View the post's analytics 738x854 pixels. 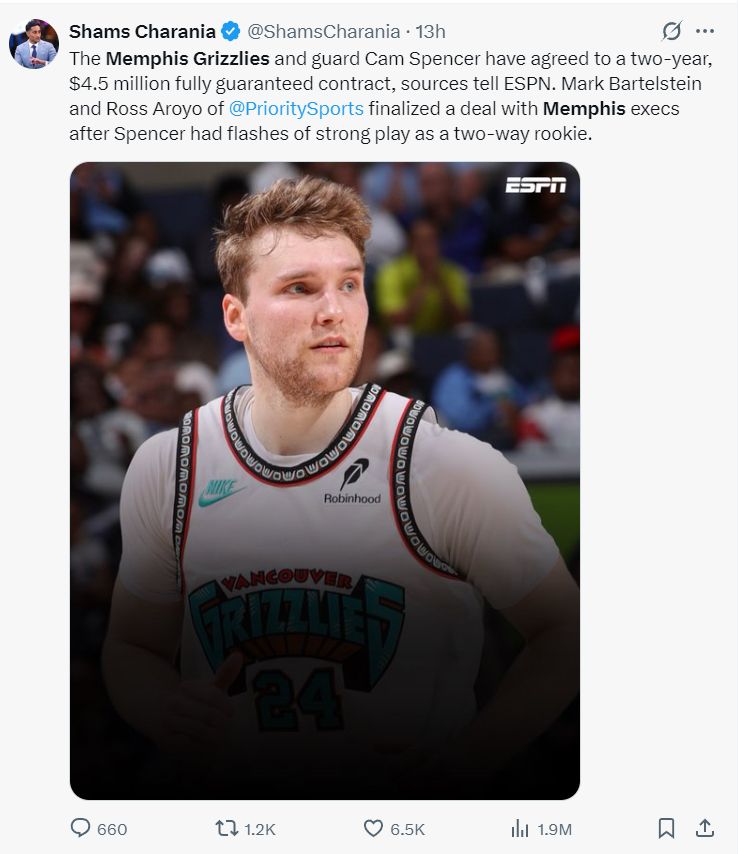[520, 829]
